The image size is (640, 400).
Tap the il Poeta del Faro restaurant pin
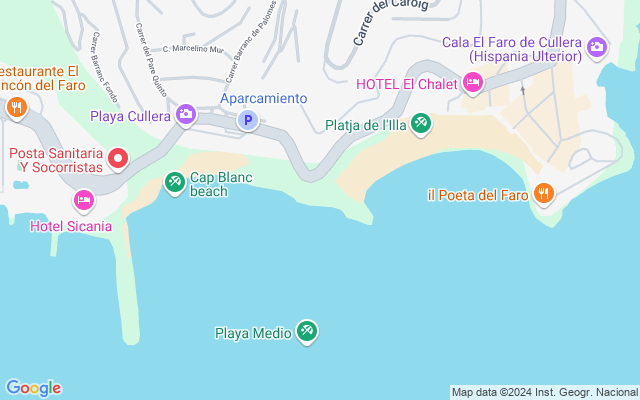544,194
